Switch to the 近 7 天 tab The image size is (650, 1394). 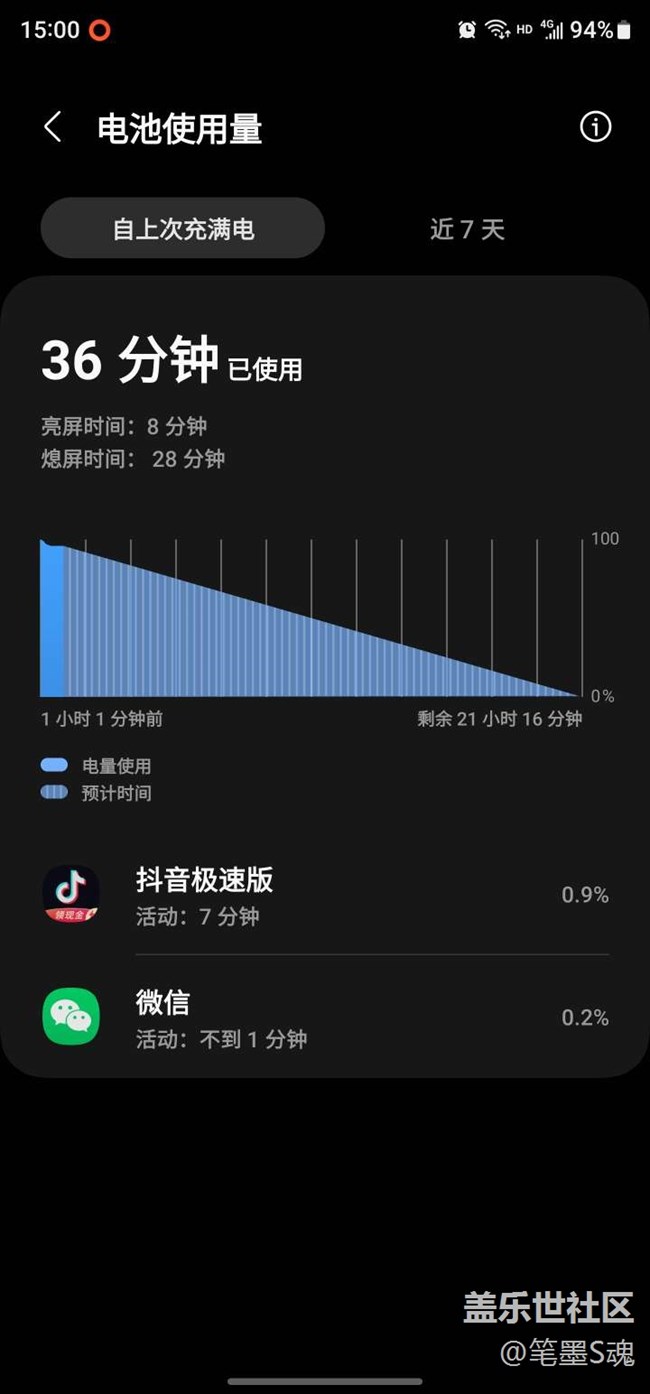coord(467,229)
